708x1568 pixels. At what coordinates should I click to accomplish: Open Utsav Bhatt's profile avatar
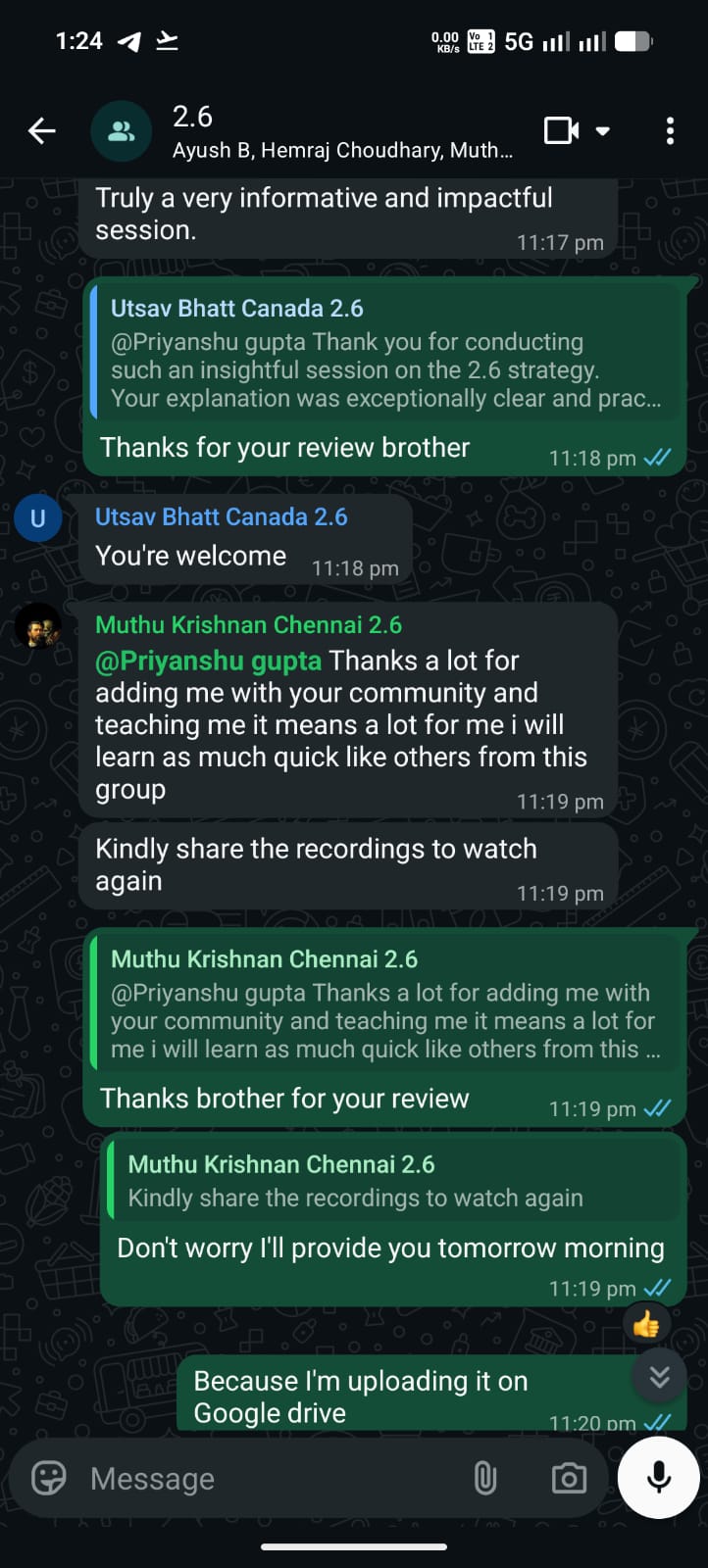38,518
